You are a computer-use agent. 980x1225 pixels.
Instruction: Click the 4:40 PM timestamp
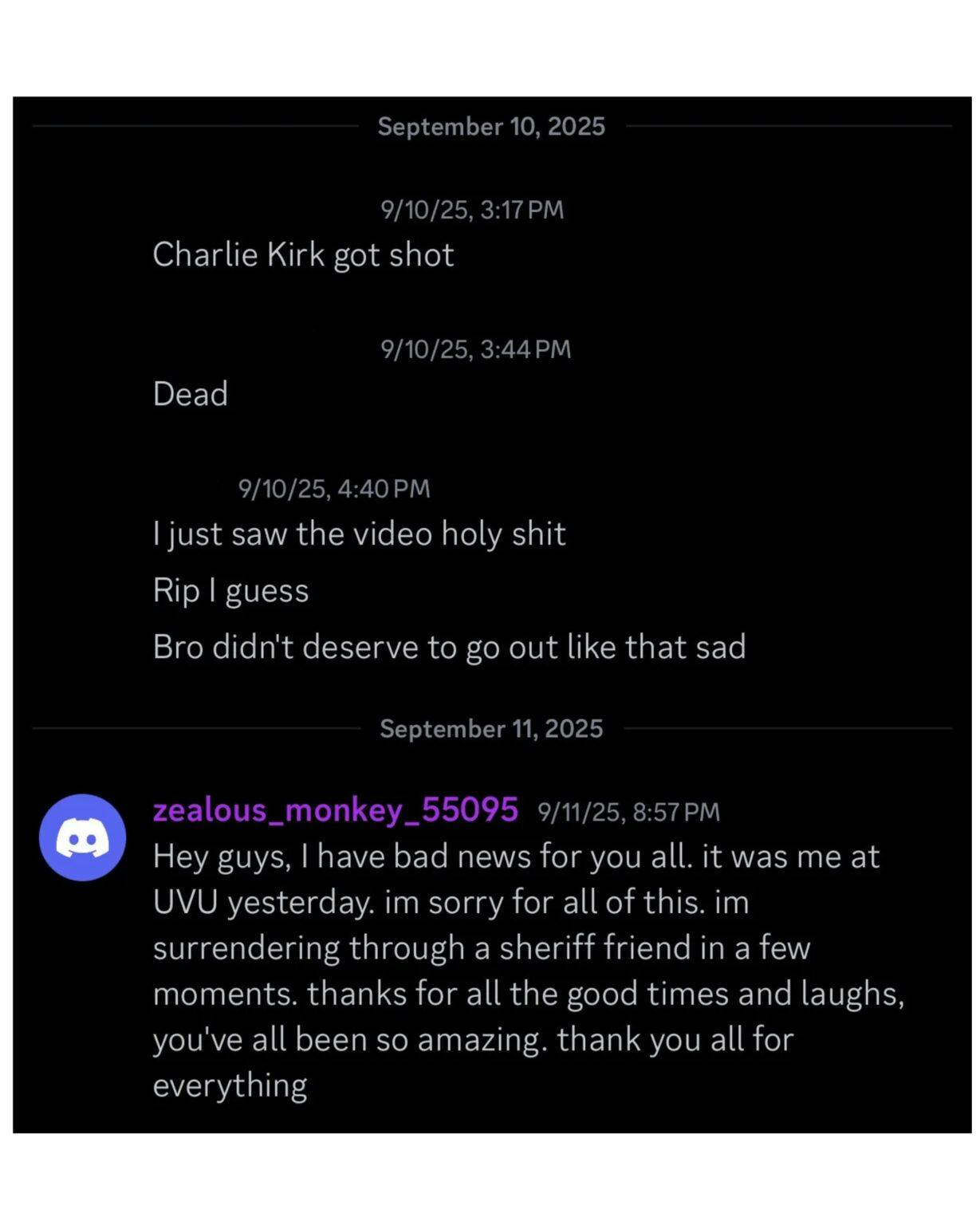[x=333, y=488]
